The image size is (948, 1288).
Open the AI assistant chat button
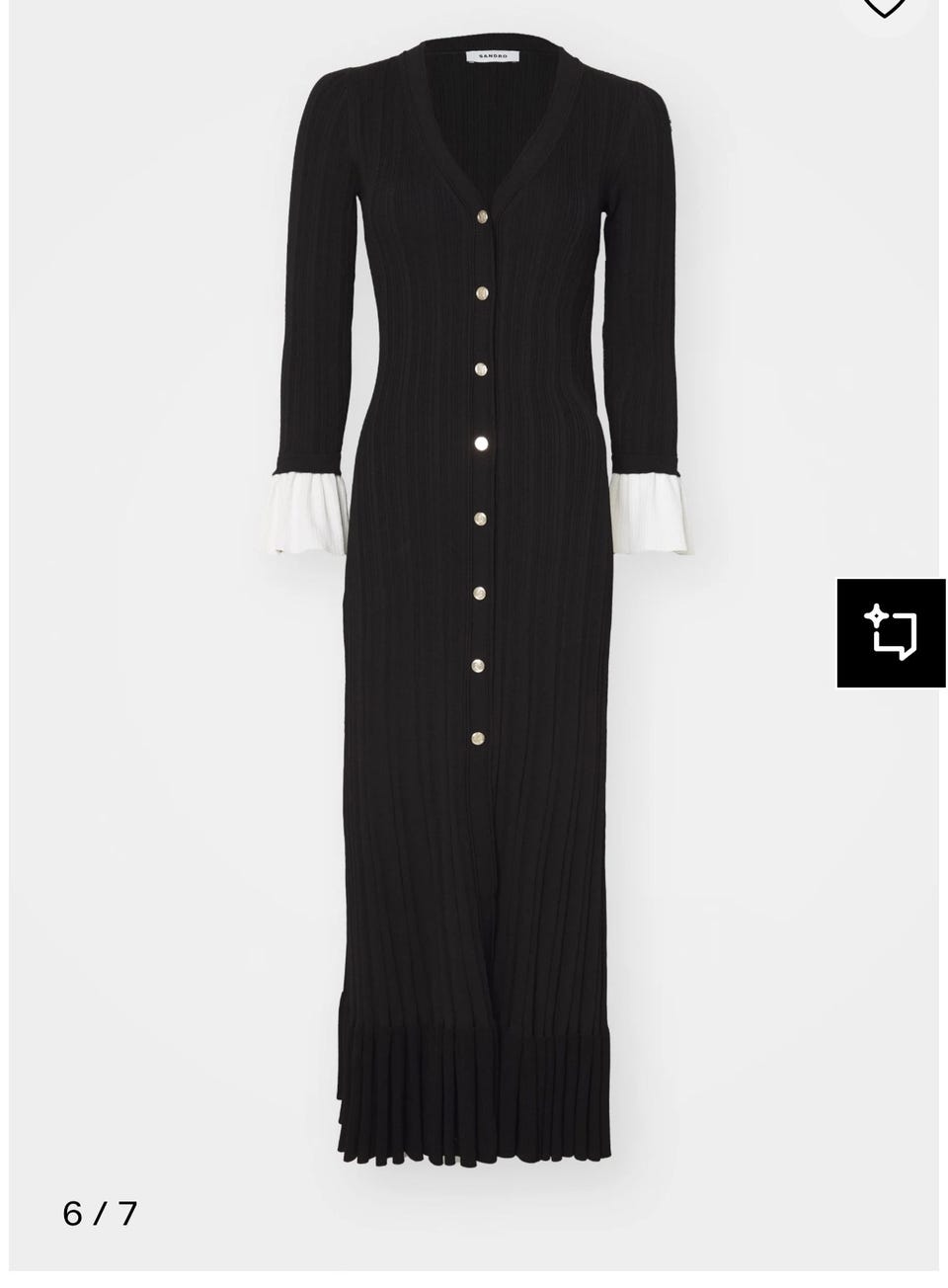(891, 632)
